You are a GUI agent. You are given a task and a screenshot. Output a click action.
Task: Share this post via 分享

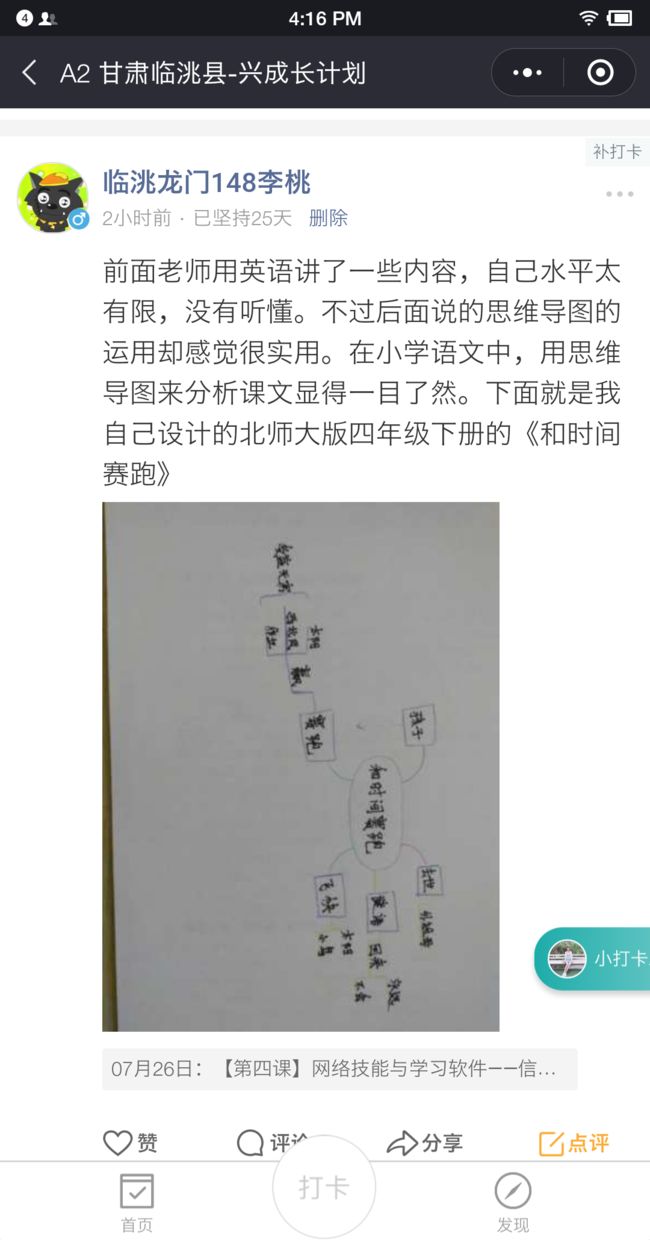[424, 1143]
